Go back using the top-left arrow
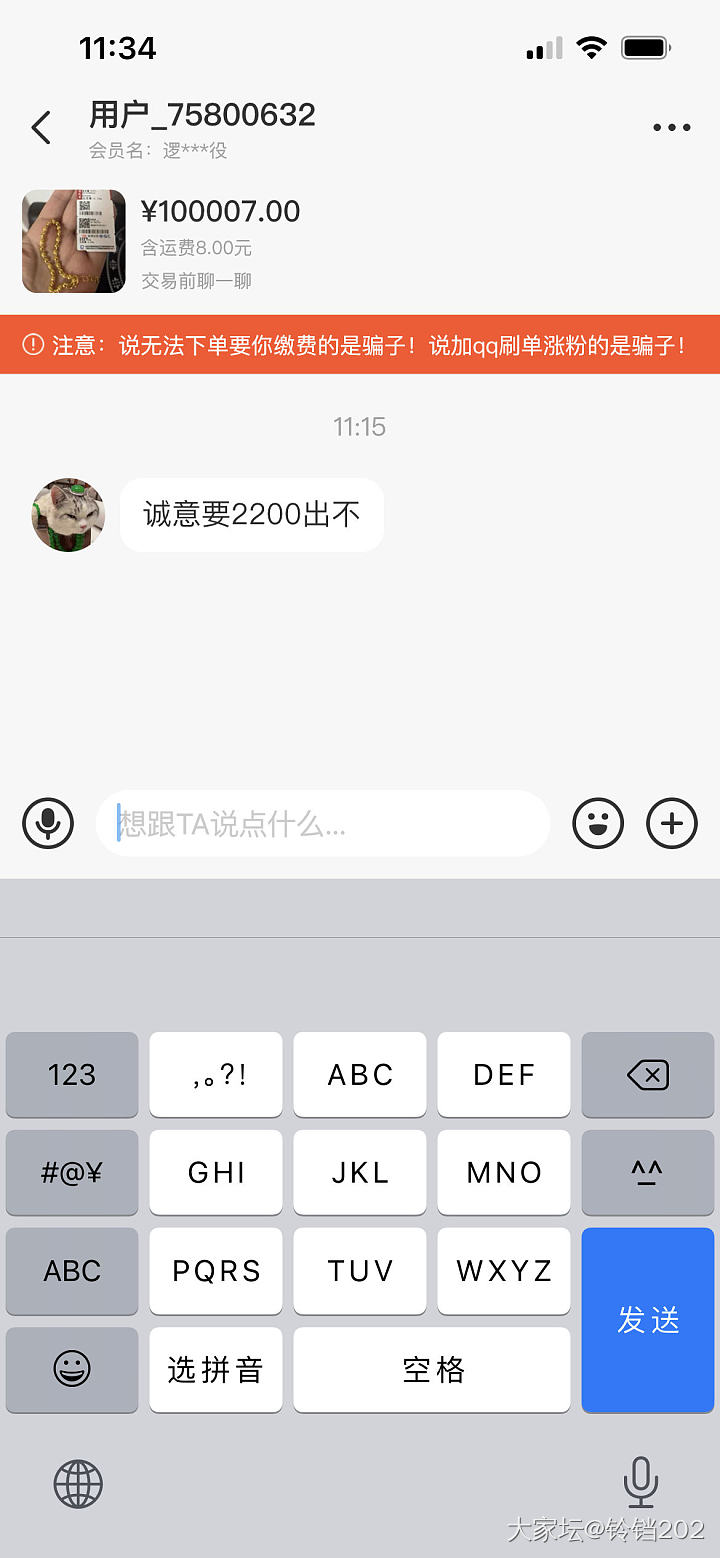The height and width of the screenshot is (1558, 720). tap(41, 128)
